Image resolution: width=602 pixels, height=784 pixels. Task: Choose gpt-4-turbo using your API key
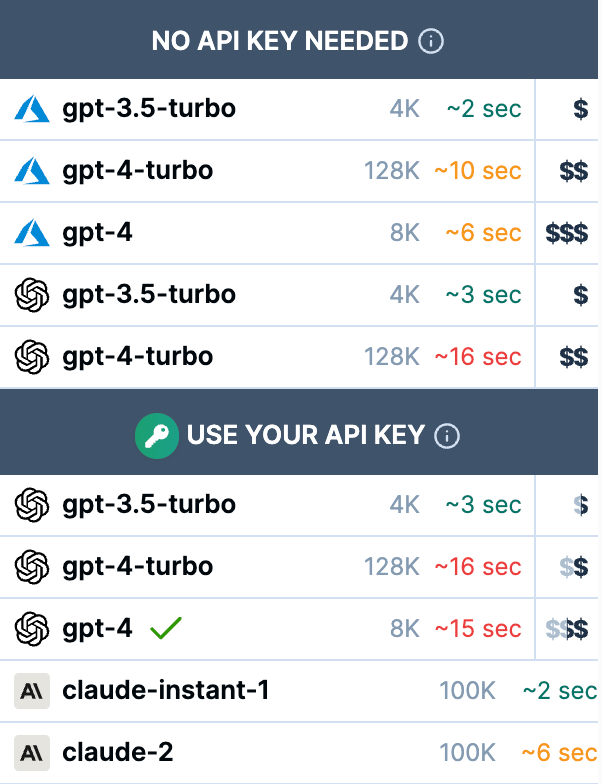[138, 567]
